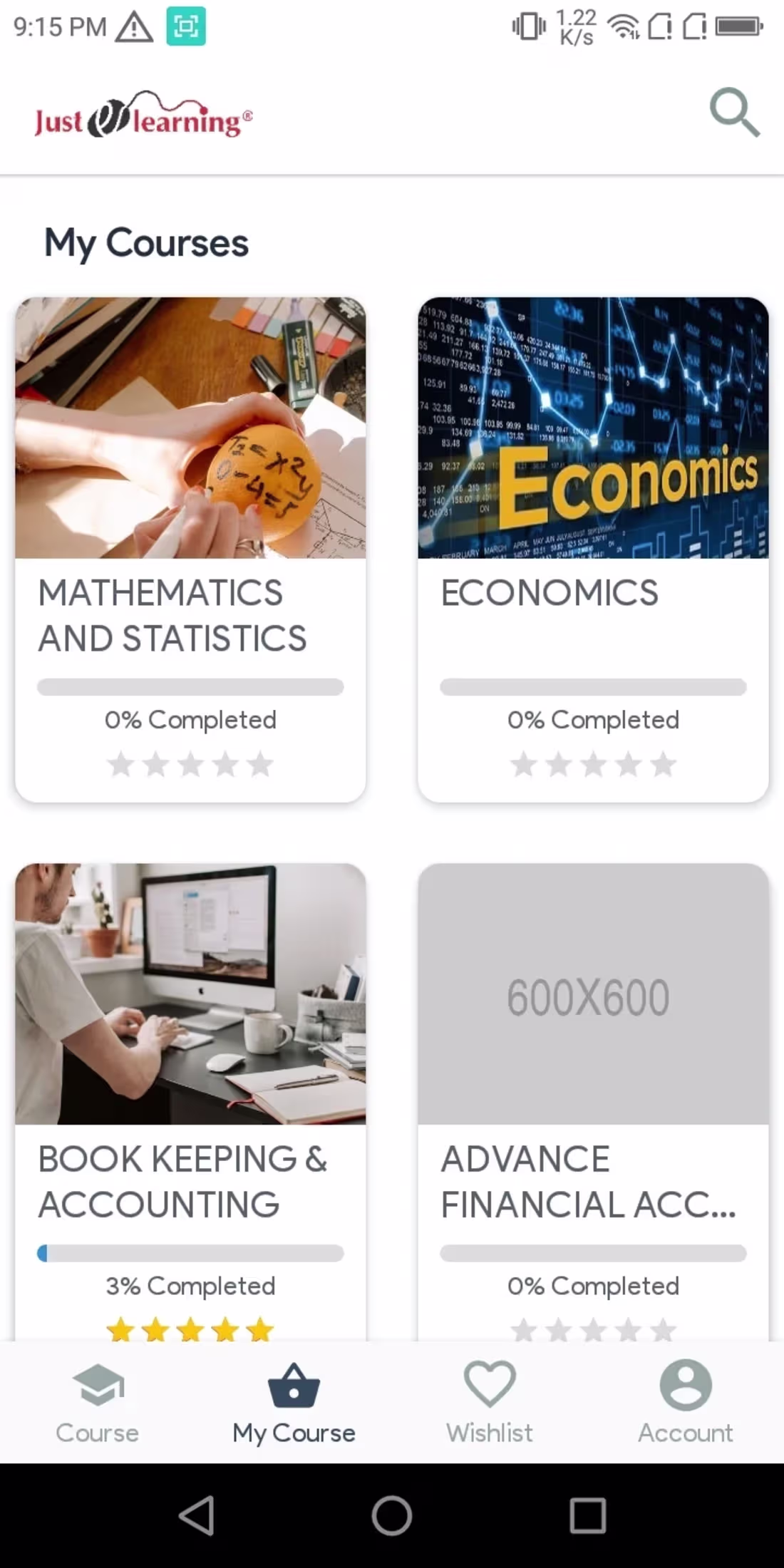Tap the warning triangle in status bar
784x1568 pixels.
[133, 26]
